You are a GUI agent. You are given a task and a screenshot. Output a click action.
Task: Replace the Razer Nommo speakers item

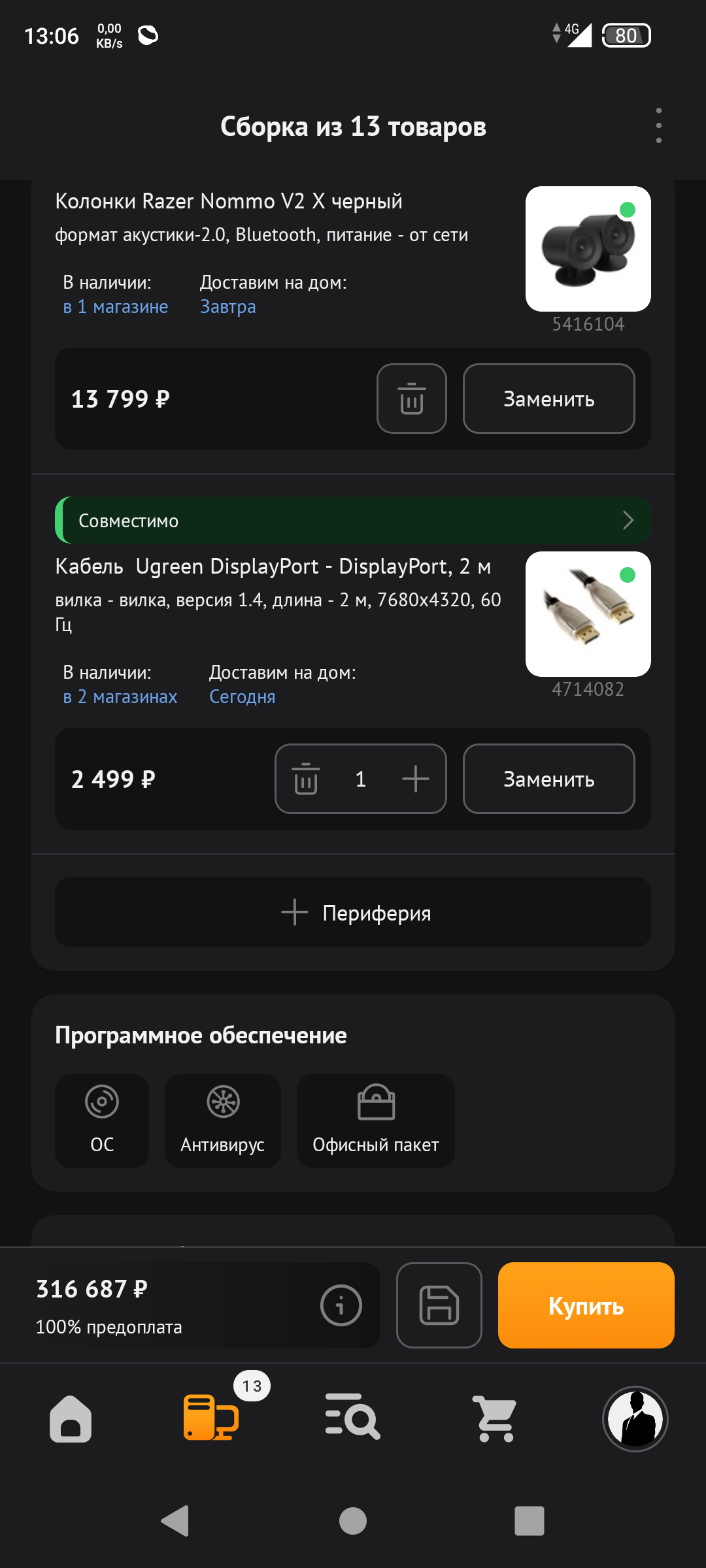pos(548,399)
